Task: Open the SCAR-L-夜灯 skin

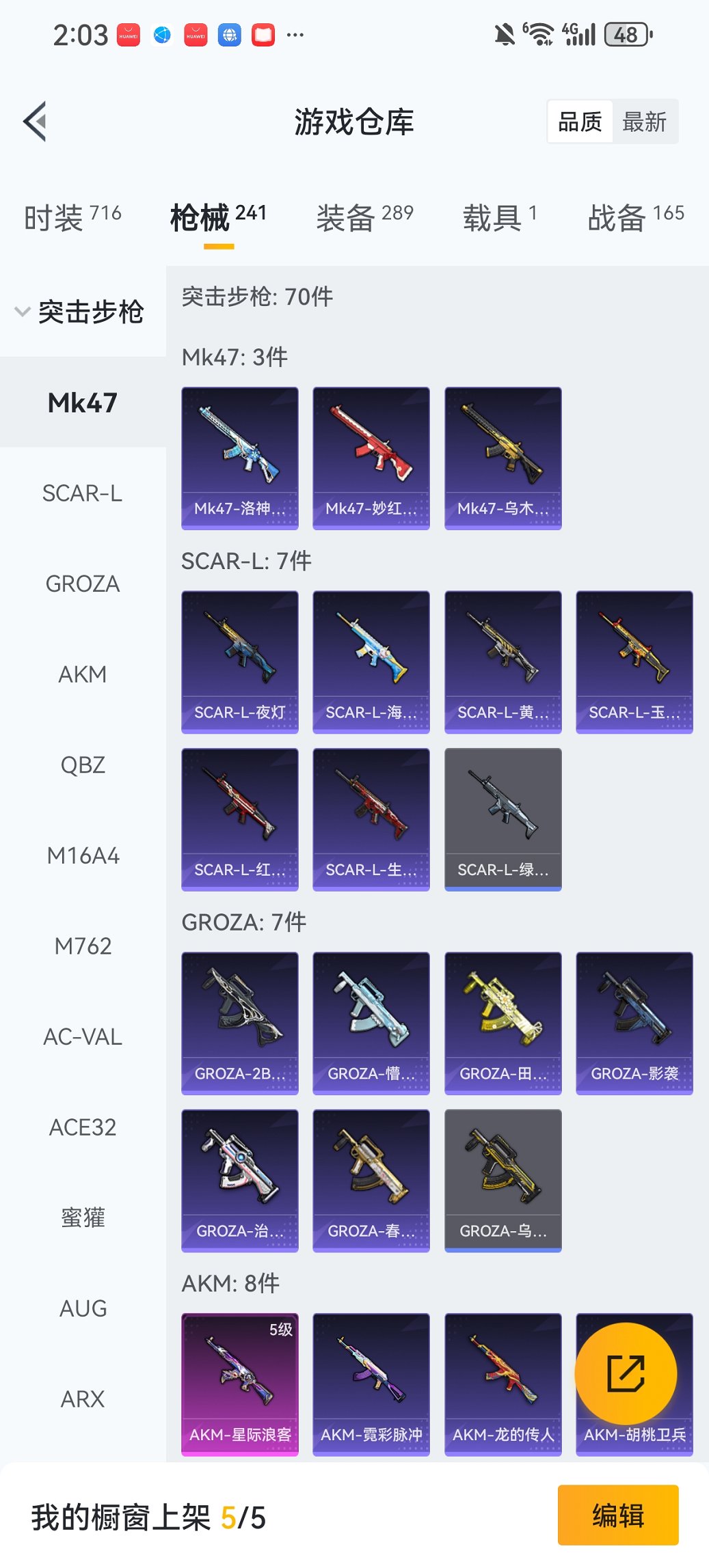Action: click(x=240, y=661)
